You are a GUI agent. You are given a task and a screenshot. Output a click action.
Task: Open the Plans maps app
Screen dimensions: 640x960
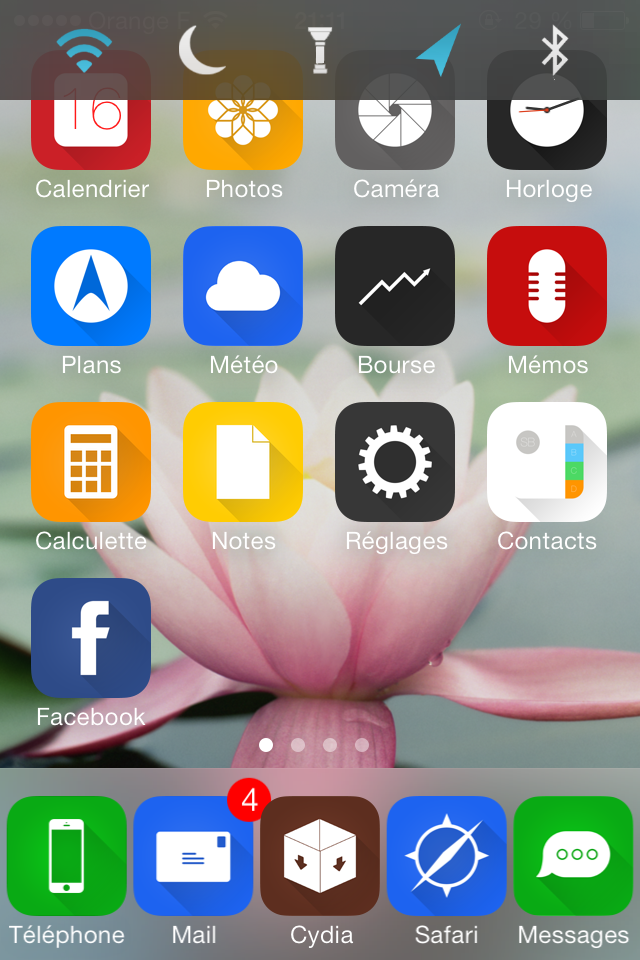pyautogui.click(x=91, y=286)
